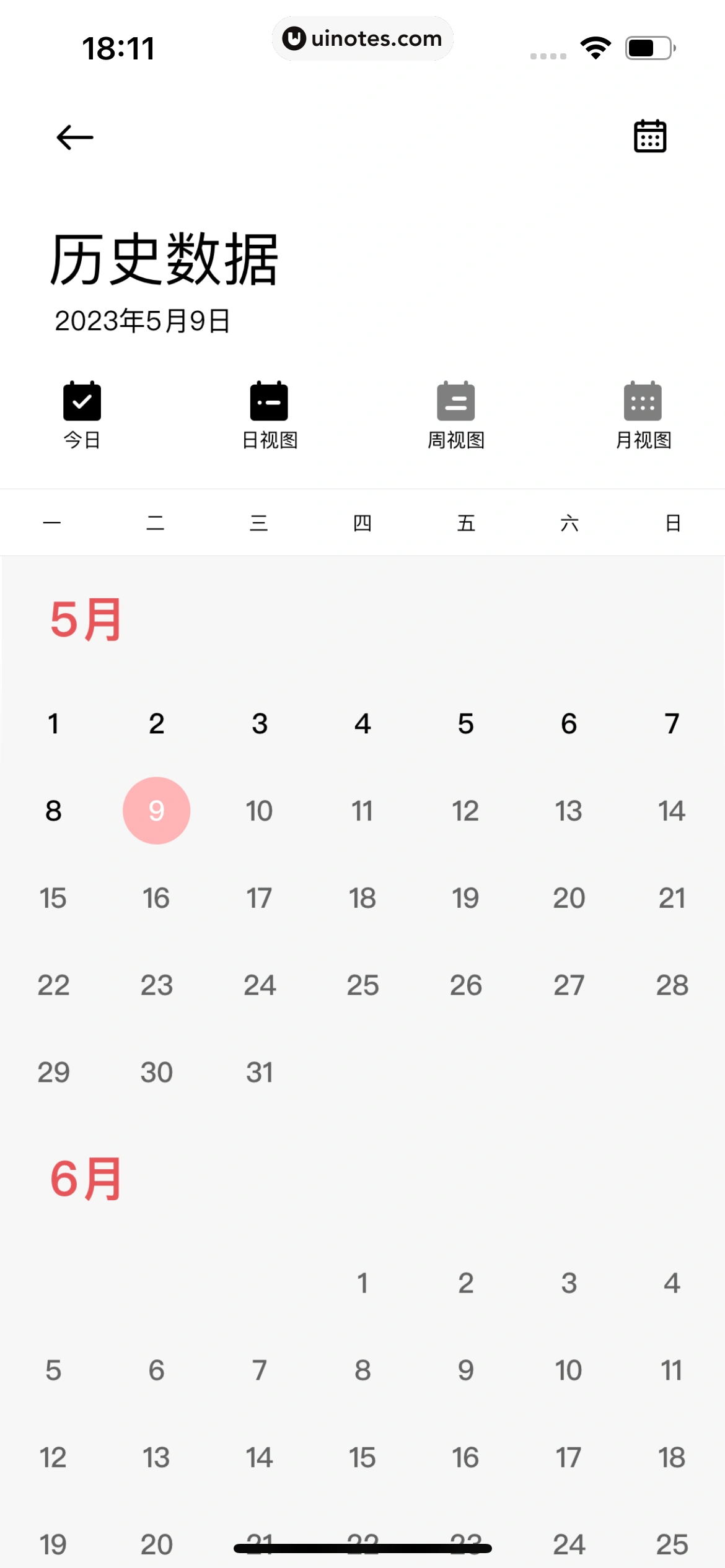Select May 1 in the calendar
725x1568 pixels.
53,723
